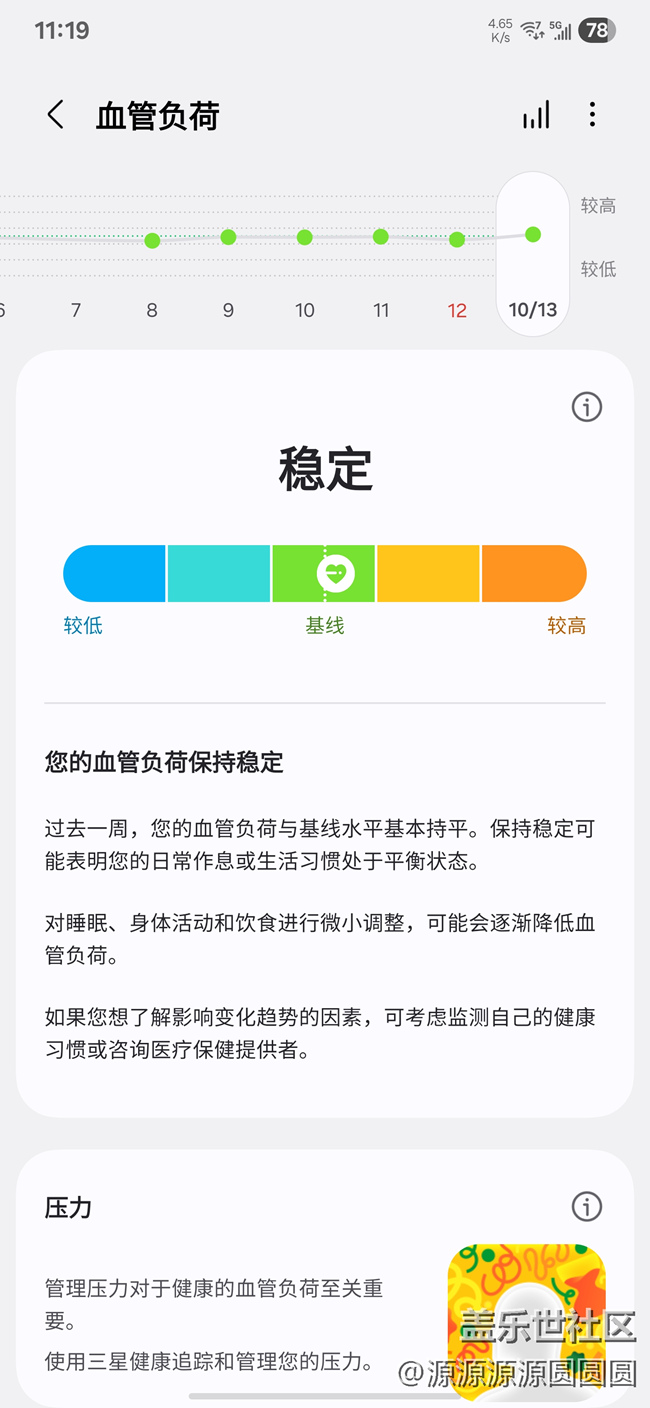Open the info icon for 压力
This screenshot has width=650, height=1408.
coord(587,1206)
